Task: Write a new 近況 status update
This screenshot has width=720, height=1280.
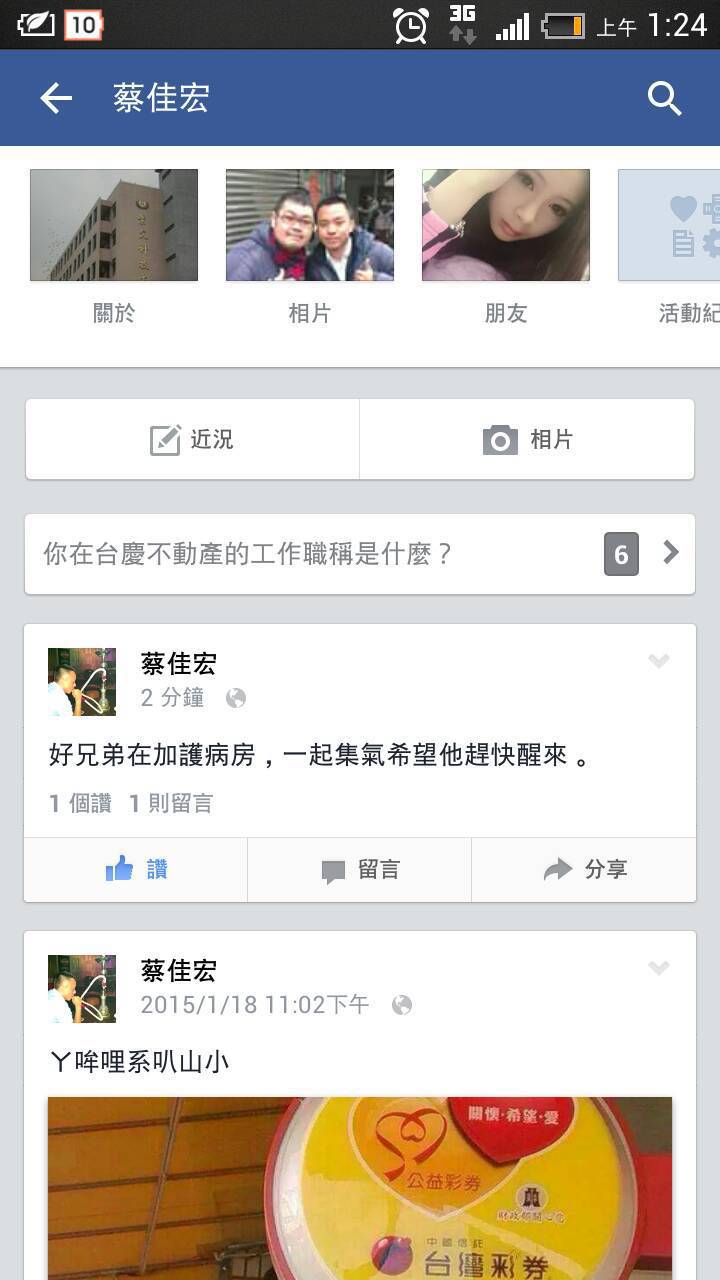Action: pyautogui.click(x=192, y=439)
